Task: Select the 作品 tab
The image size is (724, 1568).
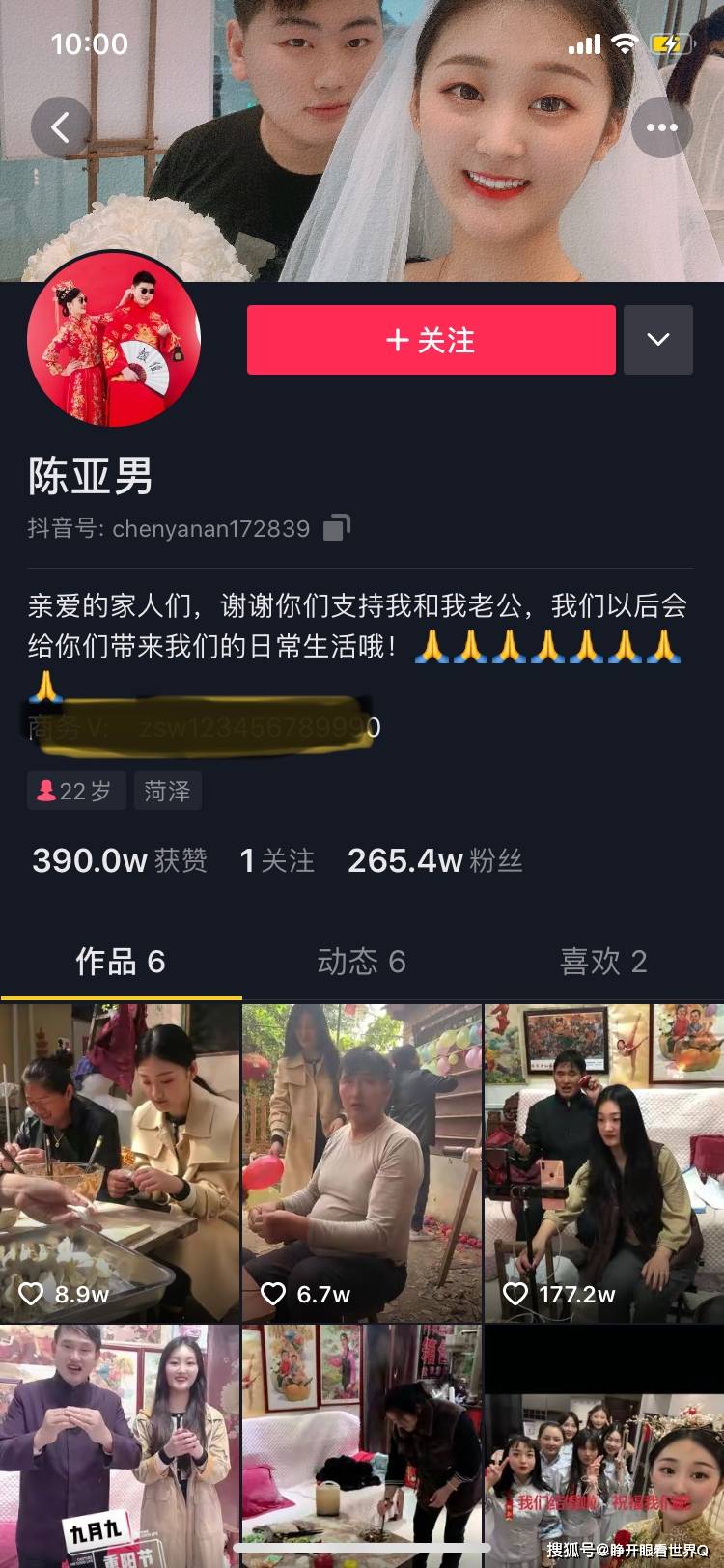Action: tap(121, 962)
